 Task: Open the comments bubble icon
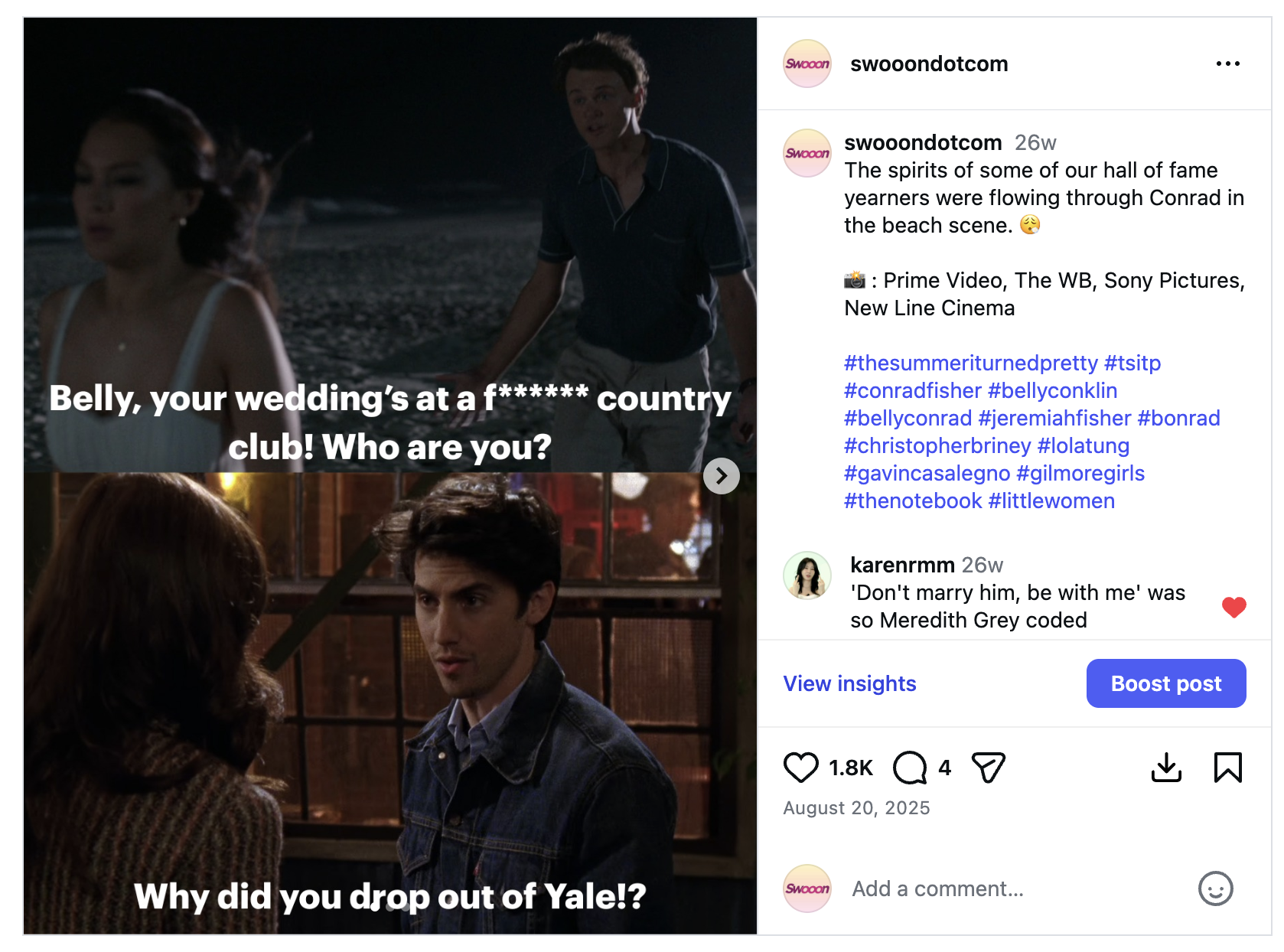point(910,768)
